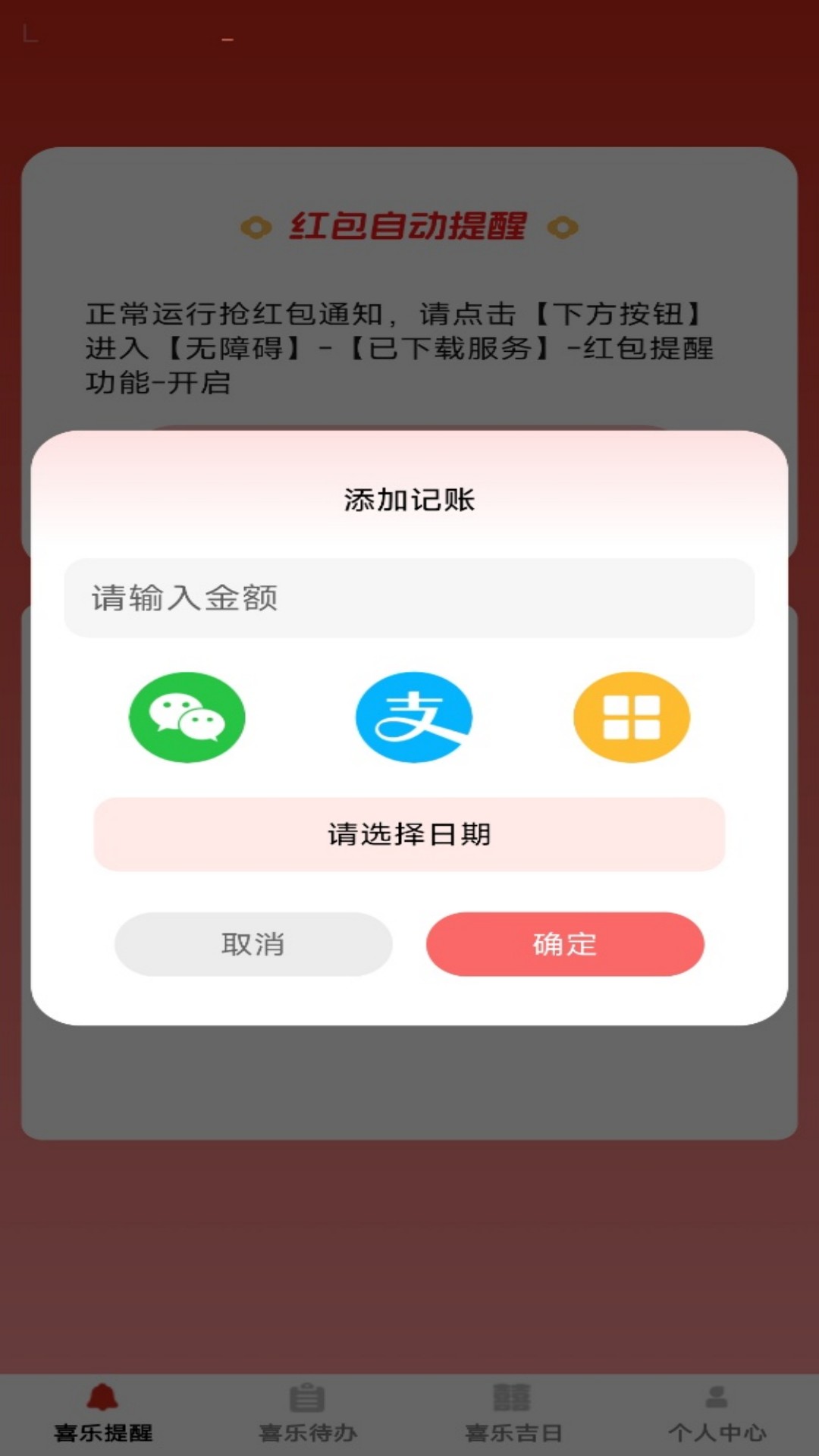Cancel with the 取消 button
Image resolution: width=819 pixels, height=1456 pixels.
tap(253, 944)
